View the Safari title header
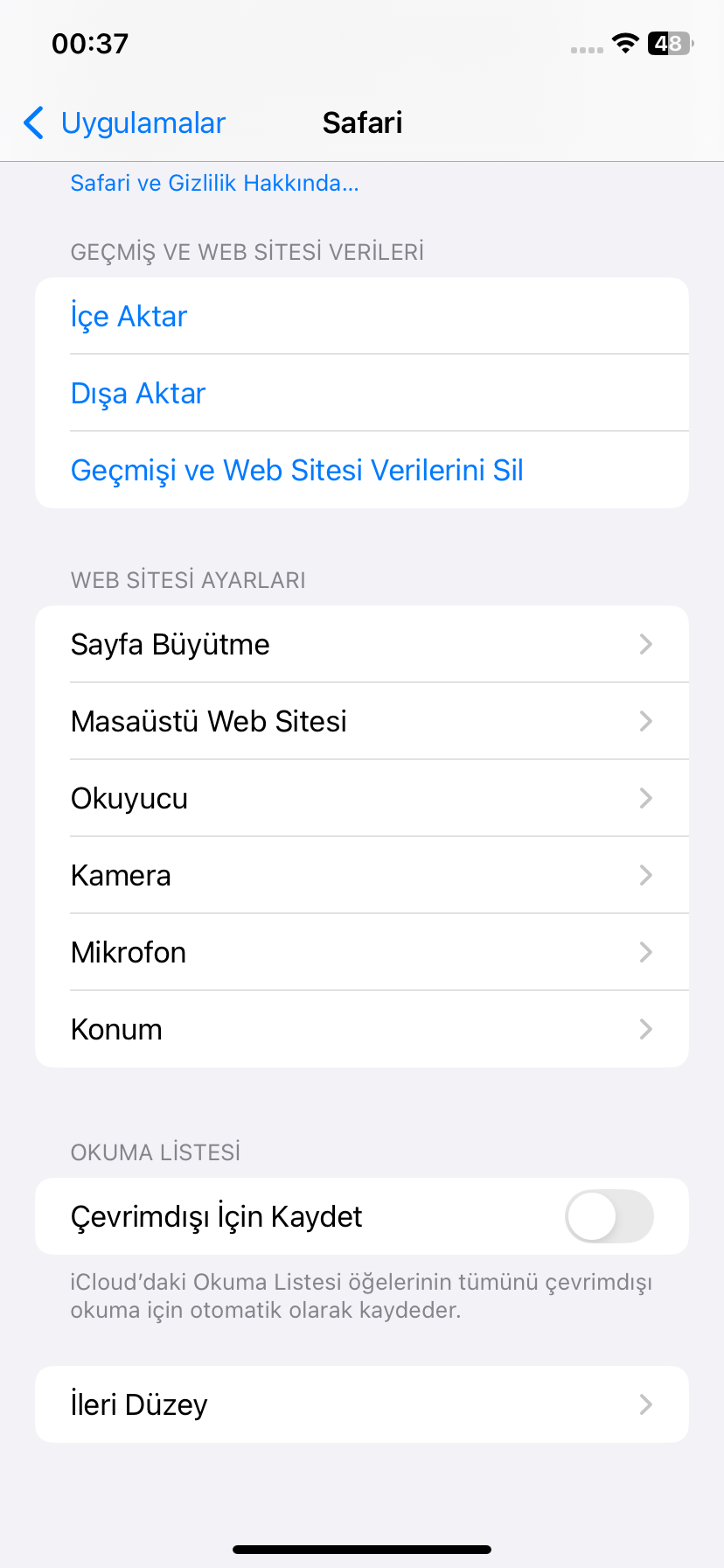 tap(362, 122)
